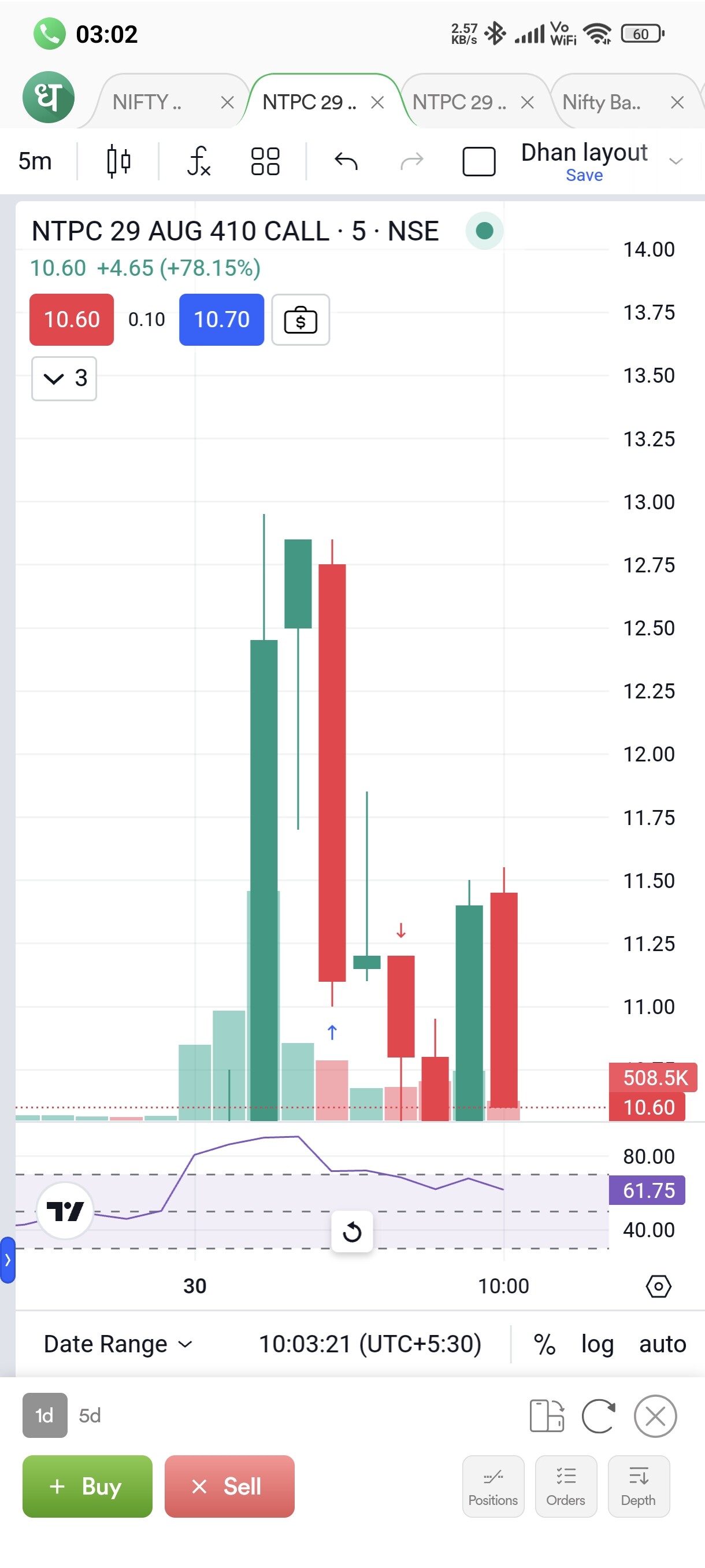Open indicator templates grid
This screenshot has width=705, height=1568.
coord(265,161)
